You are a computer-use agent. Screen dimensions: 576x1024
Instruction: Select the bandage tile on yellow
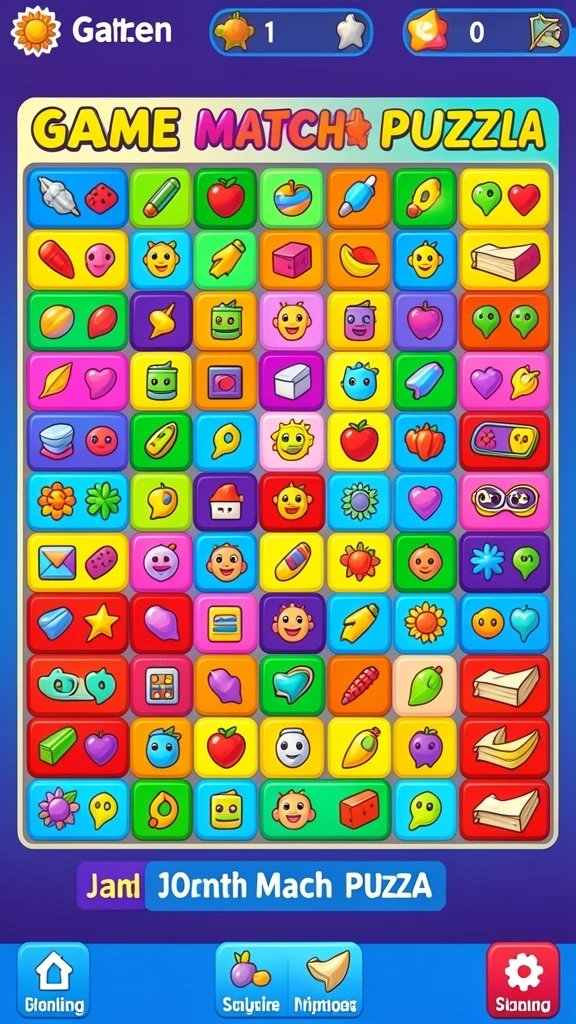click(x=291, y=562)
